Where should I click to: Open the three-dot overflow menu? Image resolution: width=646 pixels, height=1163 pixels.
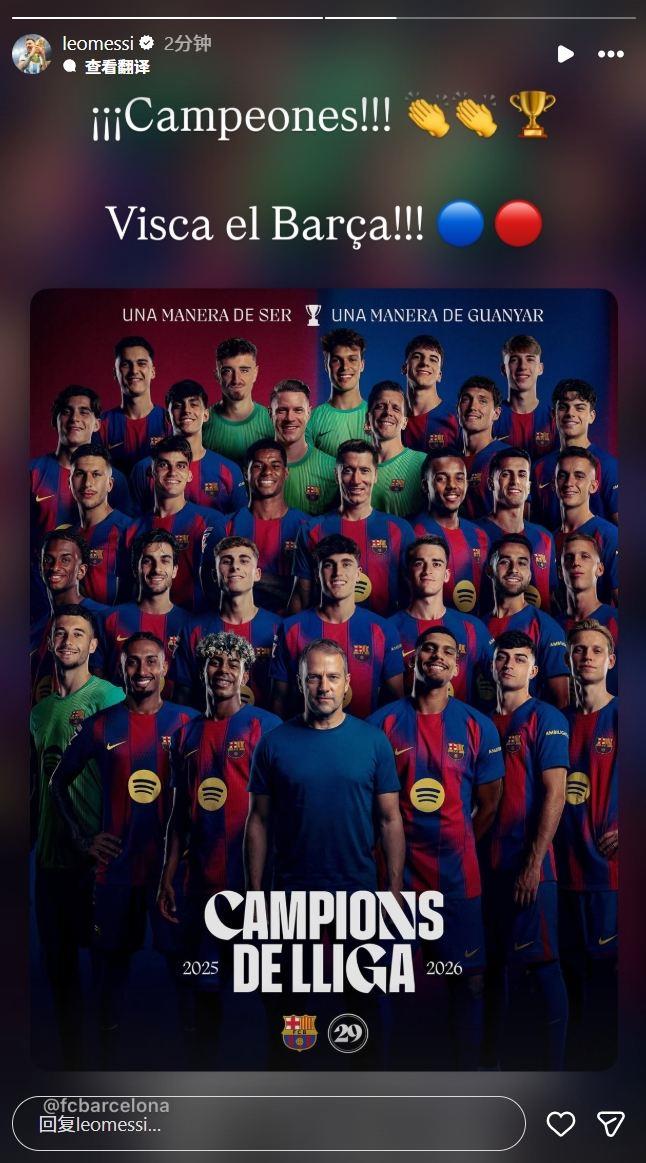[x=611, y=54]
